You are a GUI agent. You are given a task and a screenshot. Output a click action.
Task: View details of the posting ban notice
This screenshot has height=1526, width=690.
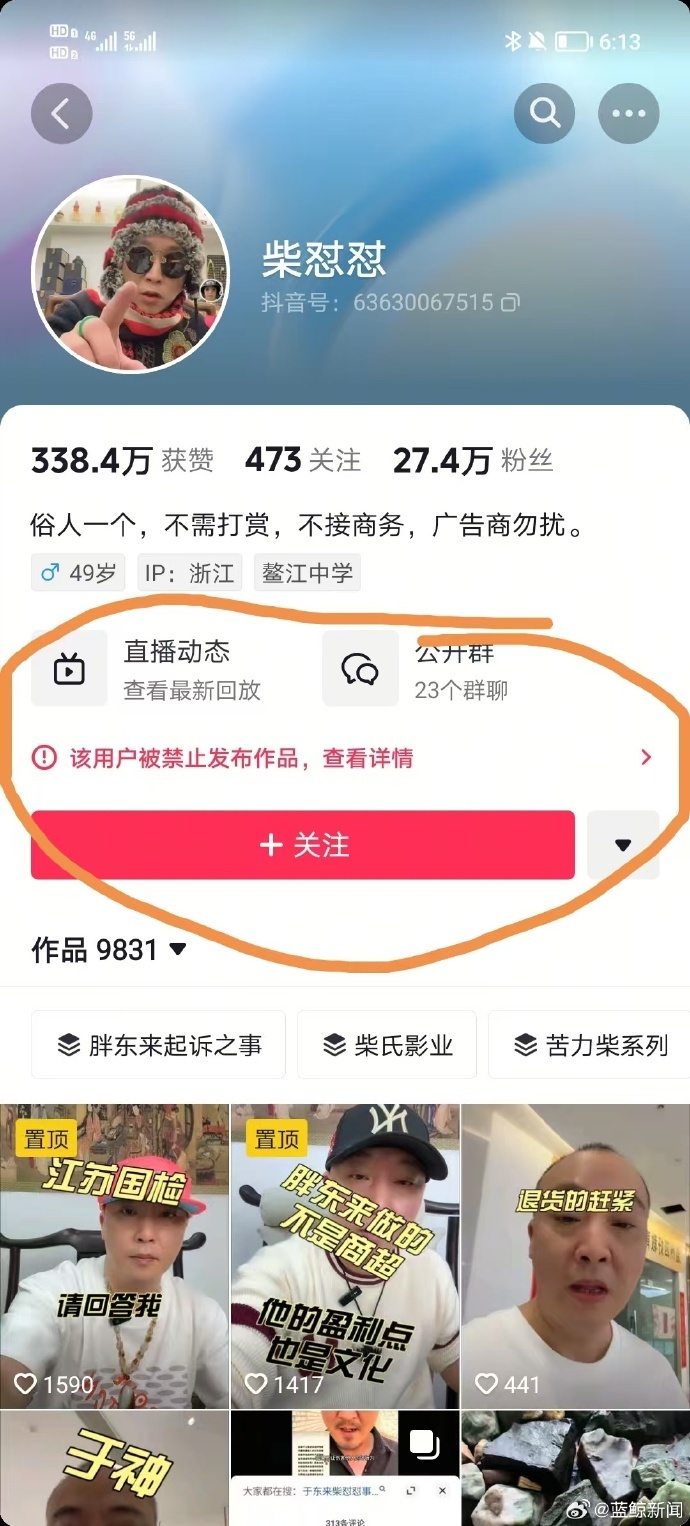[340, 758]
